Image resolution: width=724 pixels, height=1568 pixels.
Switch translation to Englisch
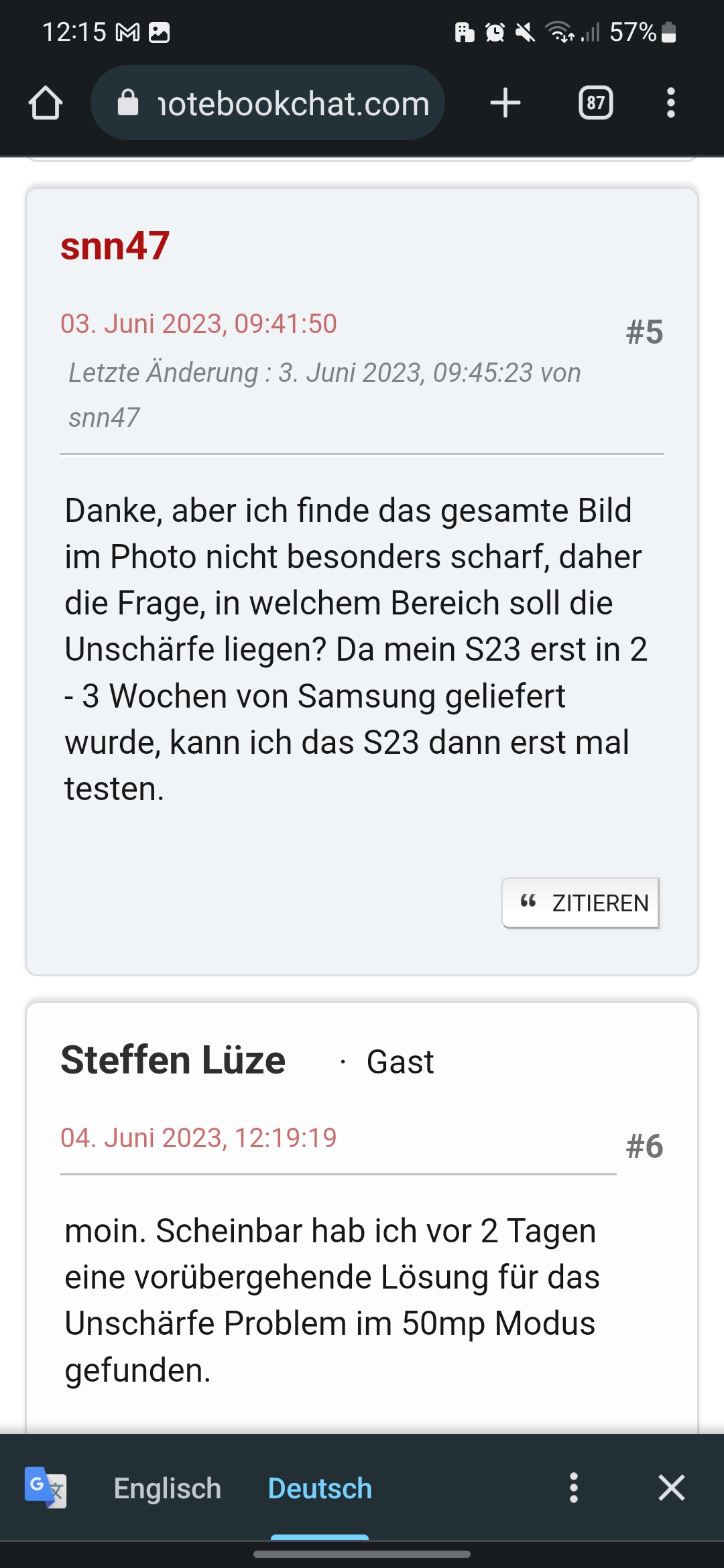tap(168, 1488)
